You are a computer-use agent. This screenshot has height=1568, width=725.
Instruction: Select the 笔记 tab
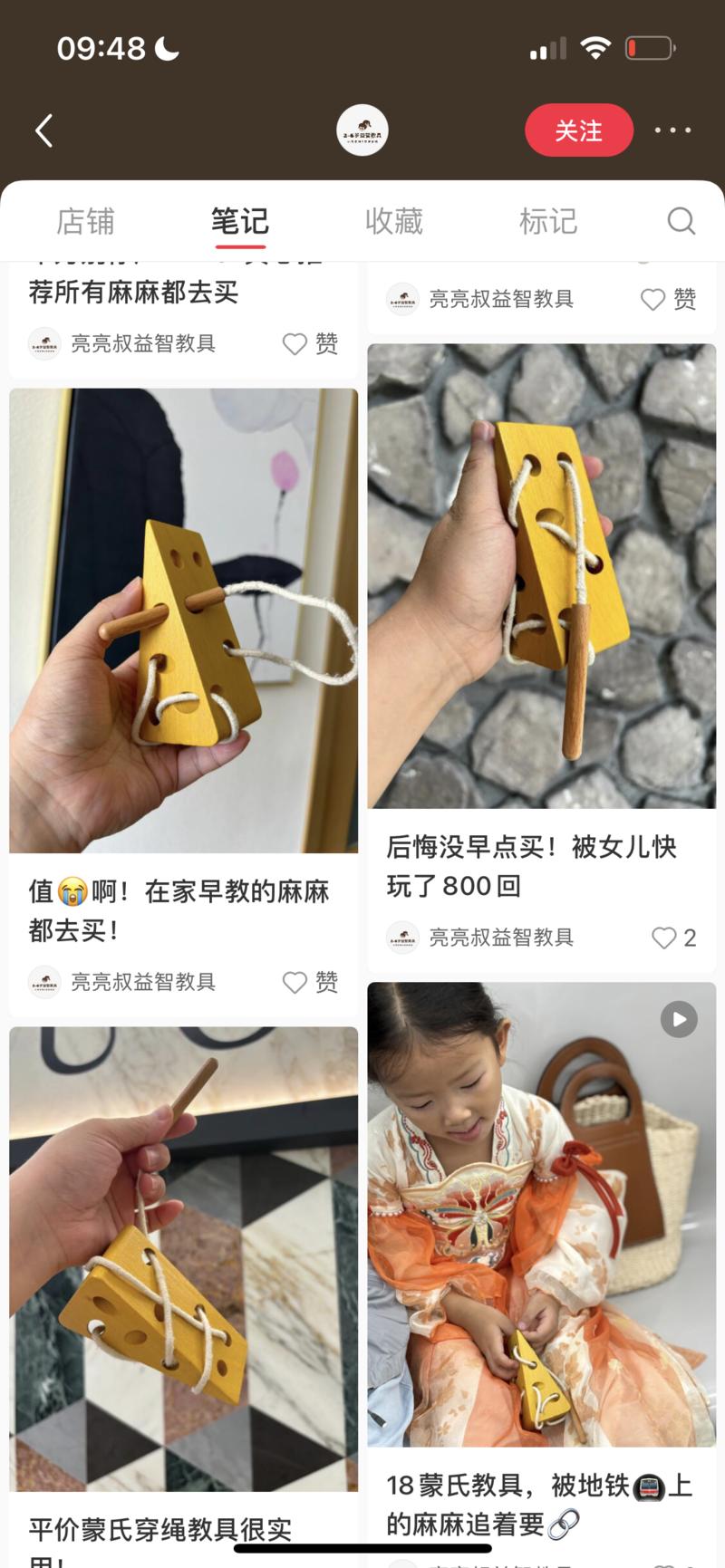[x=240, y=221]
